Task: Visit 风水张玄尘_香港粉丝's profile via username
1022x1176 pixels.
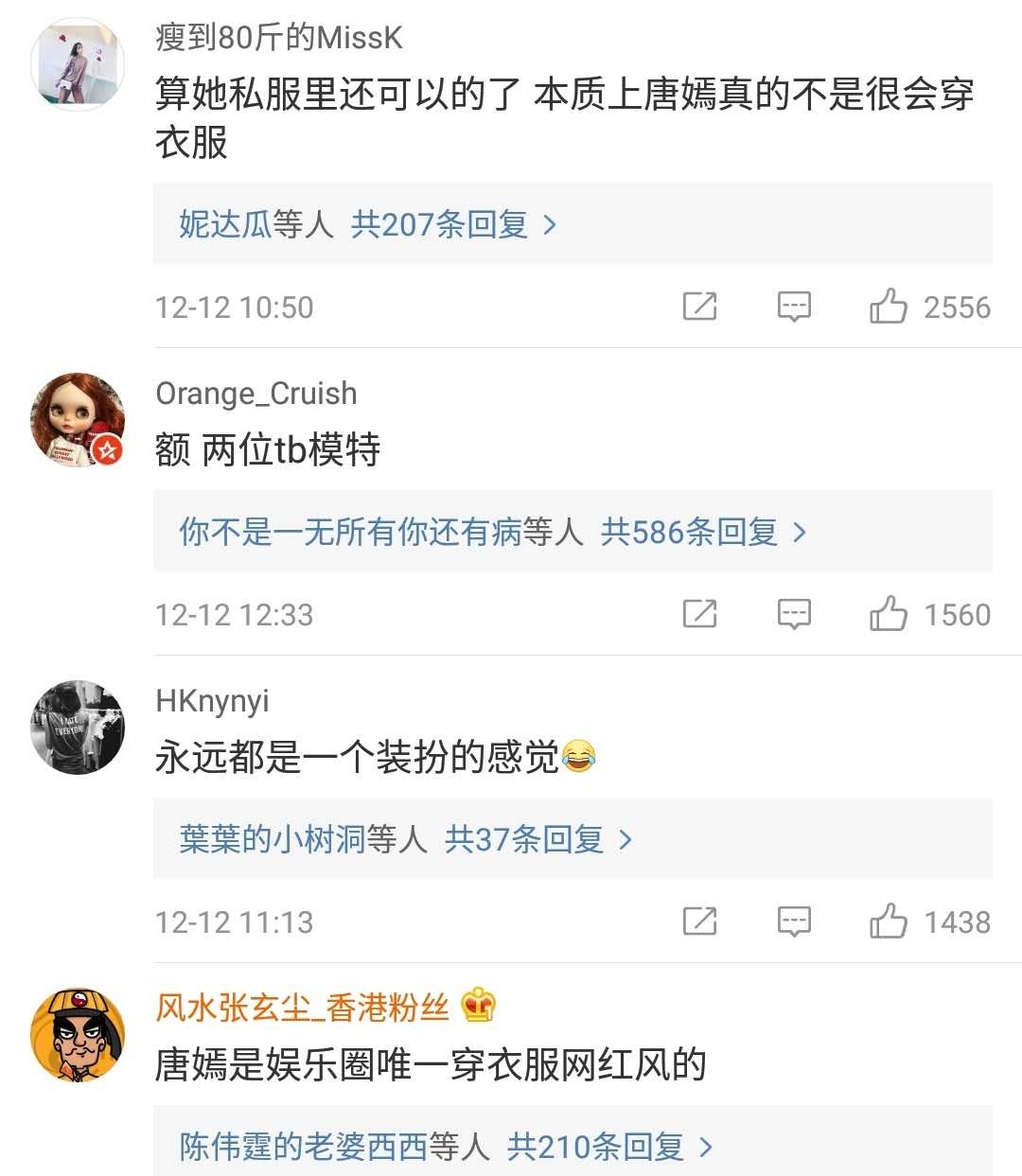Action: pos(302,1008)
